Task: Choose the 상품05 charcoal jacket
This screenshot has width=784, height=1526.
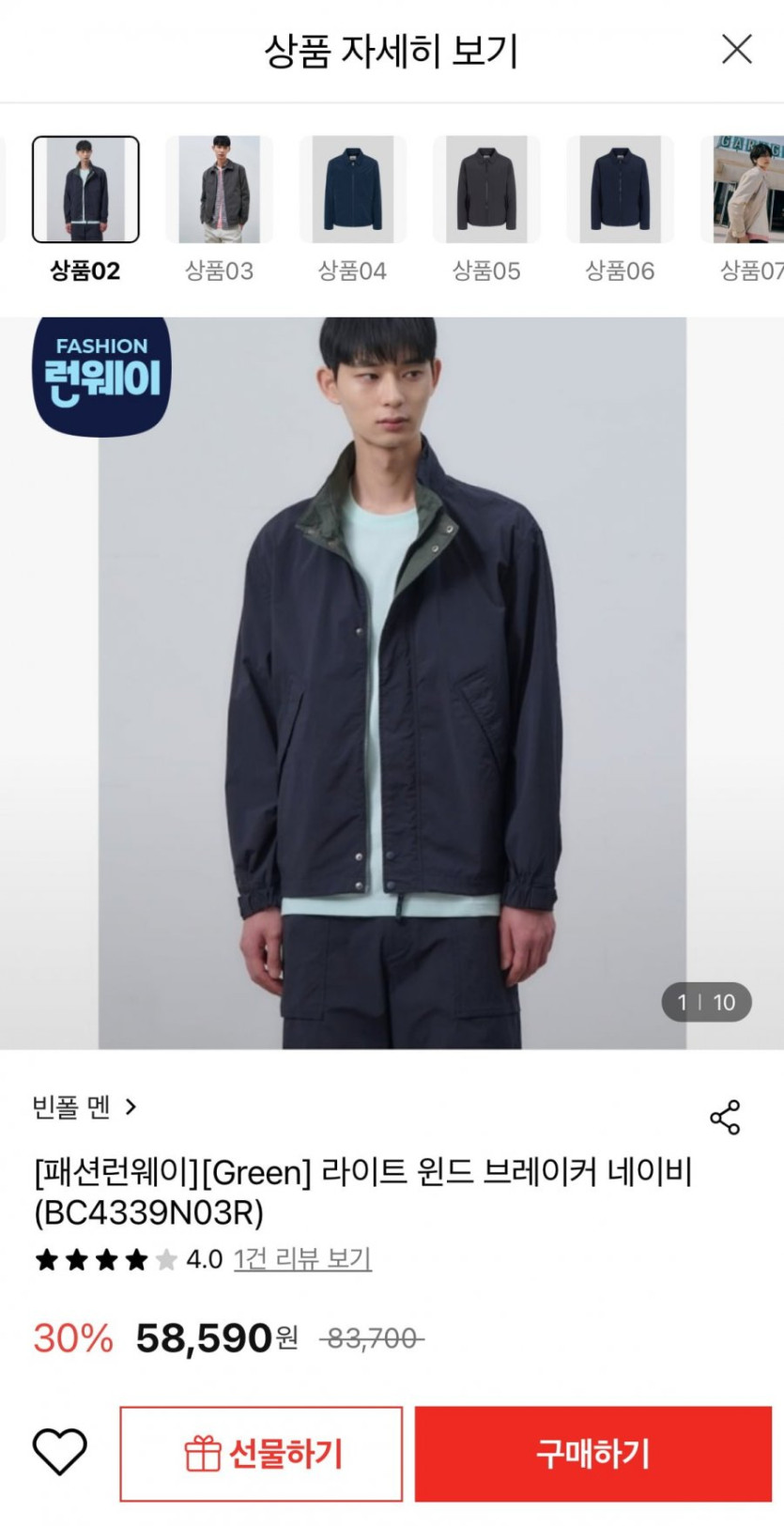Action: [x=485, y=190]
